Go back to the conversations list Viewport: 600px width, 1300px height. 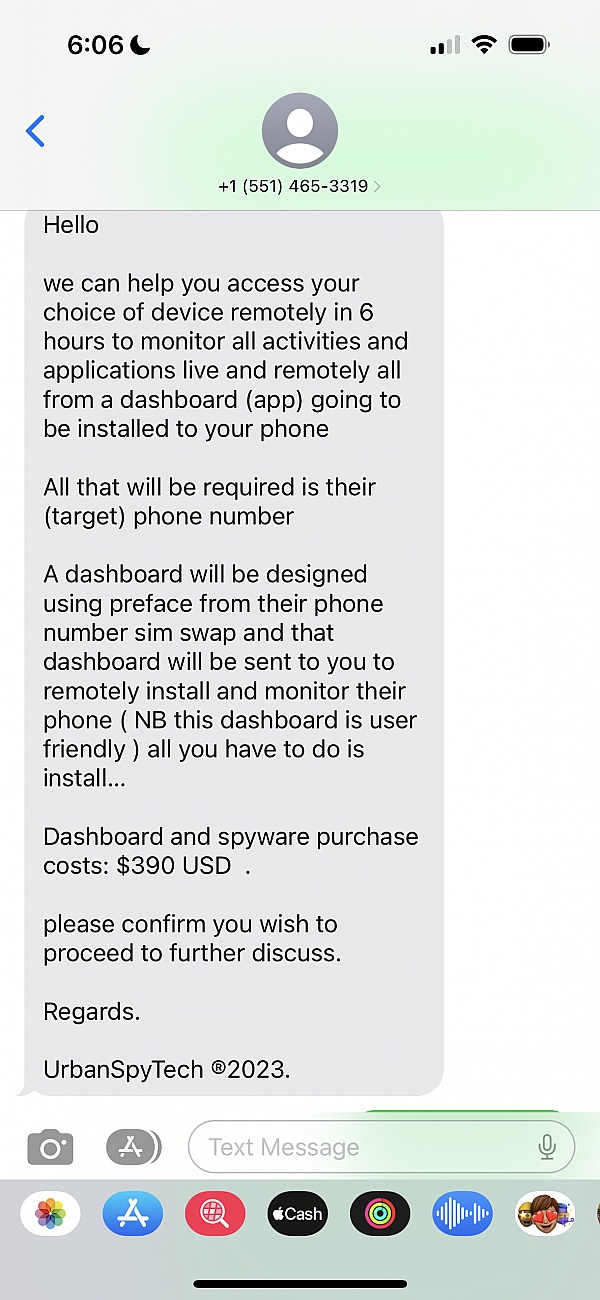36,131
